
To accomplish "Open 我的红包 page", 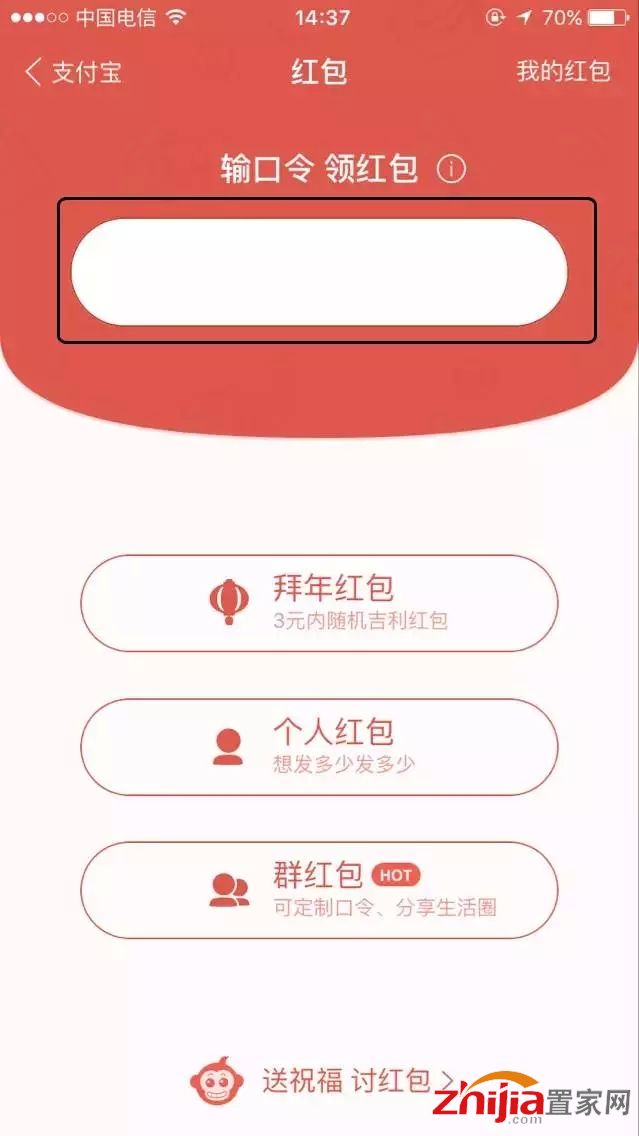I will (x=562, y=72).
